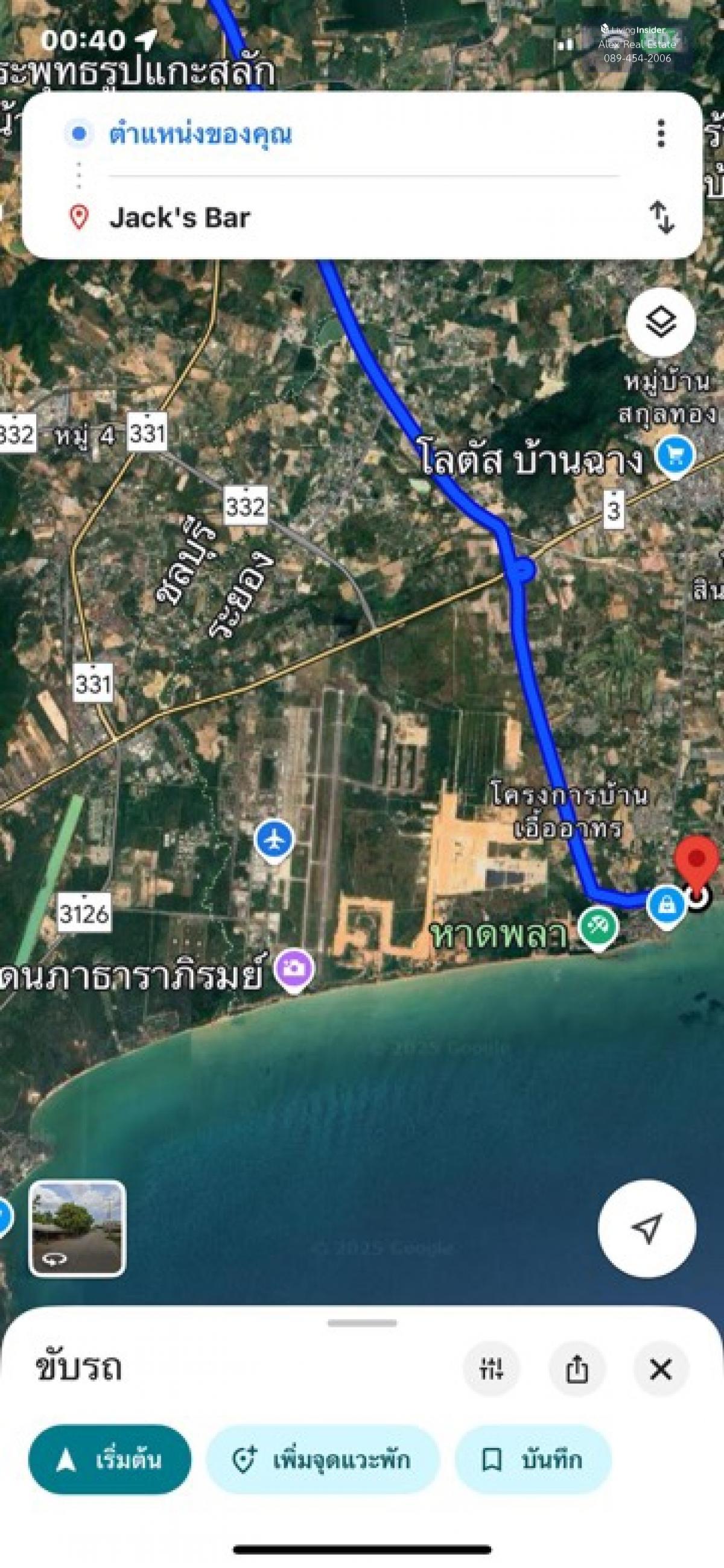Share these driving directions
Screen dimensions: 724x1568
pyautogui.click(x=576, y=1369)
